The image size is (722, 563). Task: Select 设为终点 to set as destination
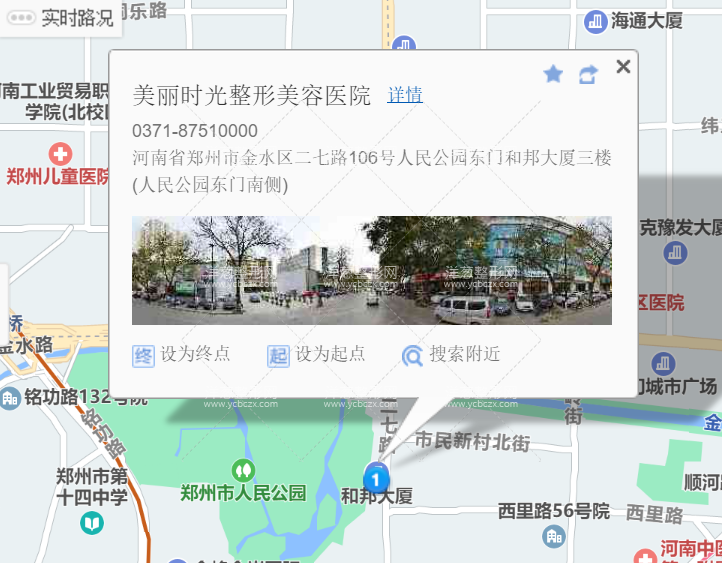[x=182, y=354]
